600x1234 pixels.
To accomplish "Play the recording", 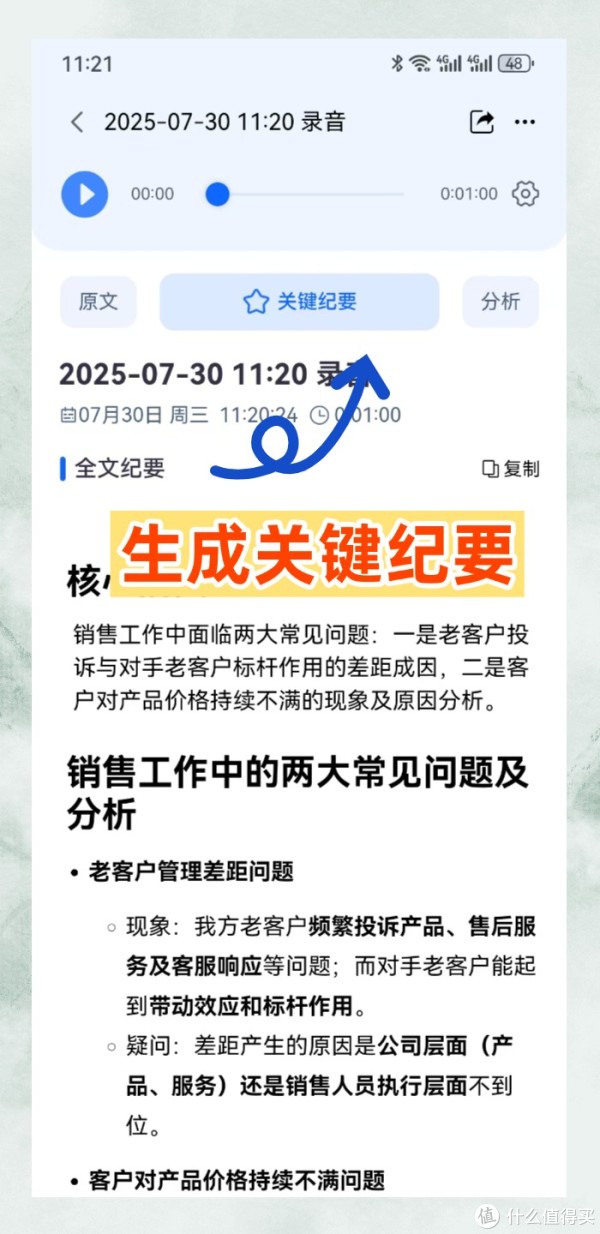I will click(85, 194).
